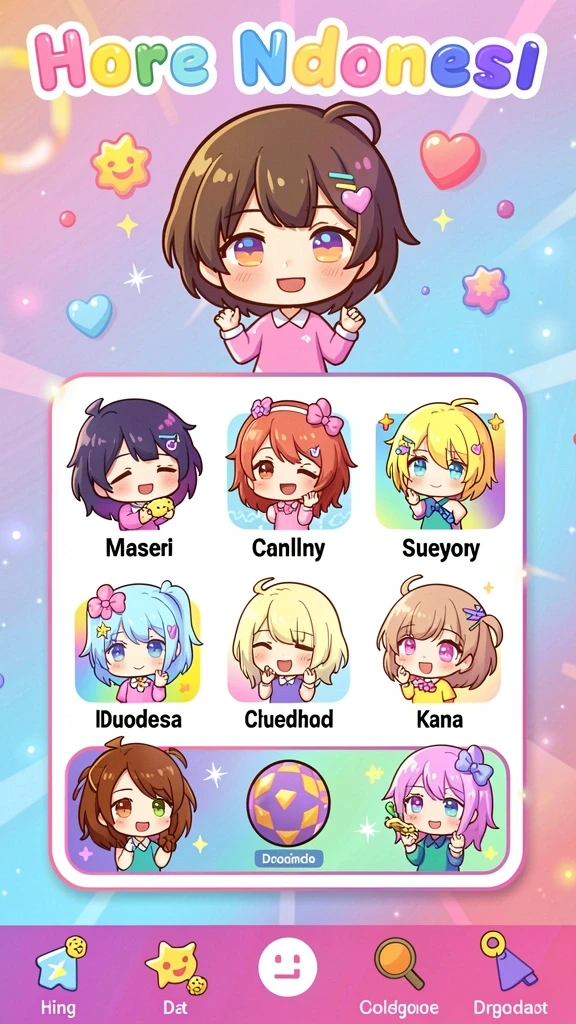Tap the center smiley face button
Screen dimensions: 576x1024
click(288, 967)
